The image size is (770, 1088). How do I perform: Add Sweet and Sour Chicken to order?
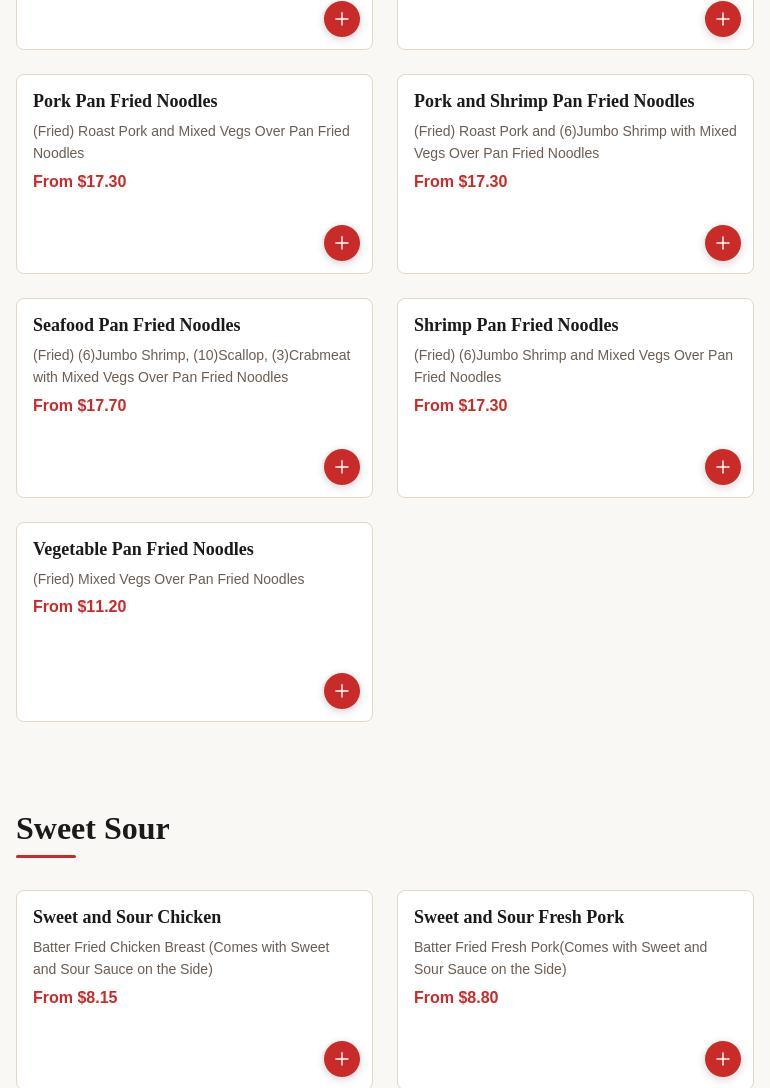[342, 1059]
